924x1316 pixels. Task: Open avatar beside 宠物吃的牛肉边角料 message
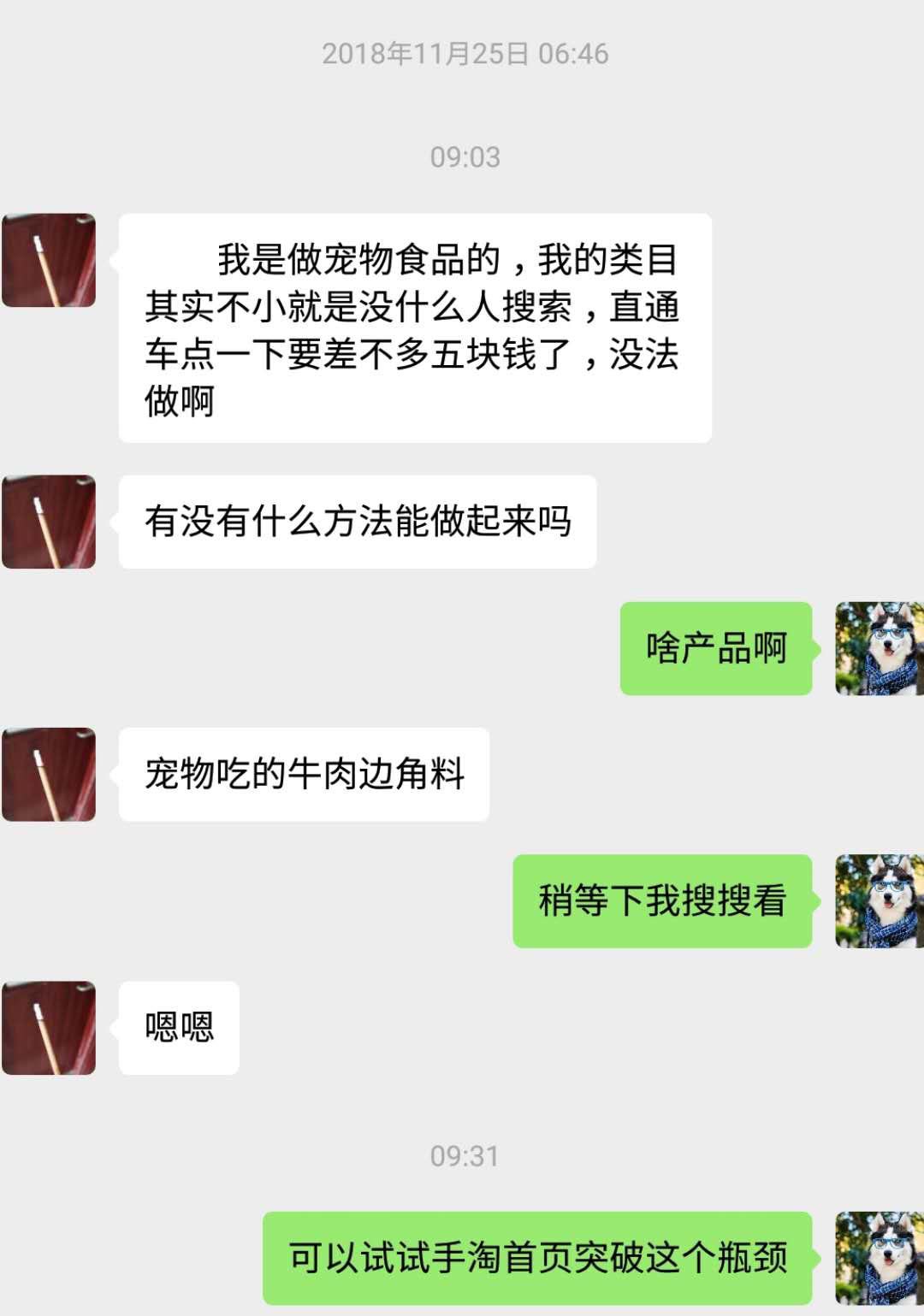pos(49,775)
